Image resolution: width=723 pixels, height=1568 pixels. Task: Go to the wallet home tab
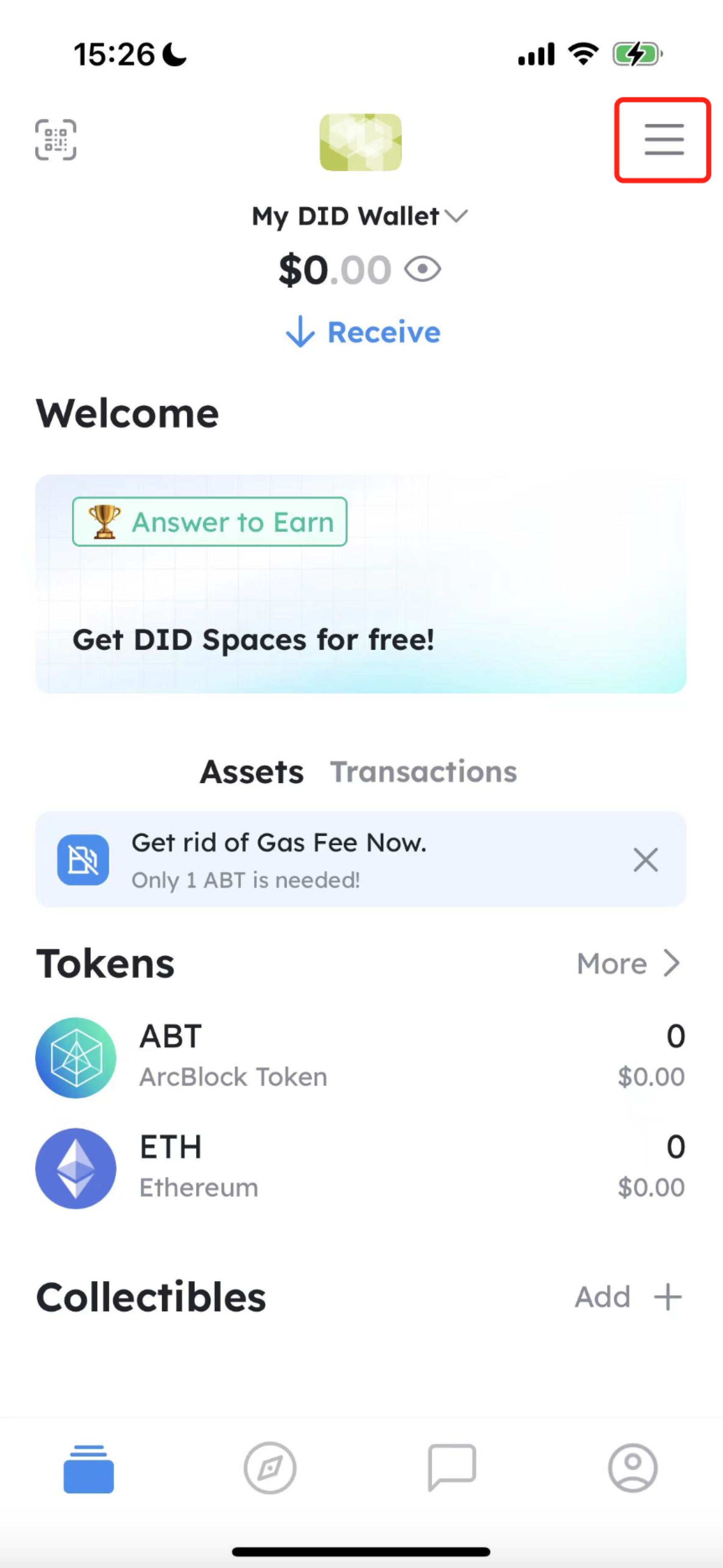(x=89, y=1468)
